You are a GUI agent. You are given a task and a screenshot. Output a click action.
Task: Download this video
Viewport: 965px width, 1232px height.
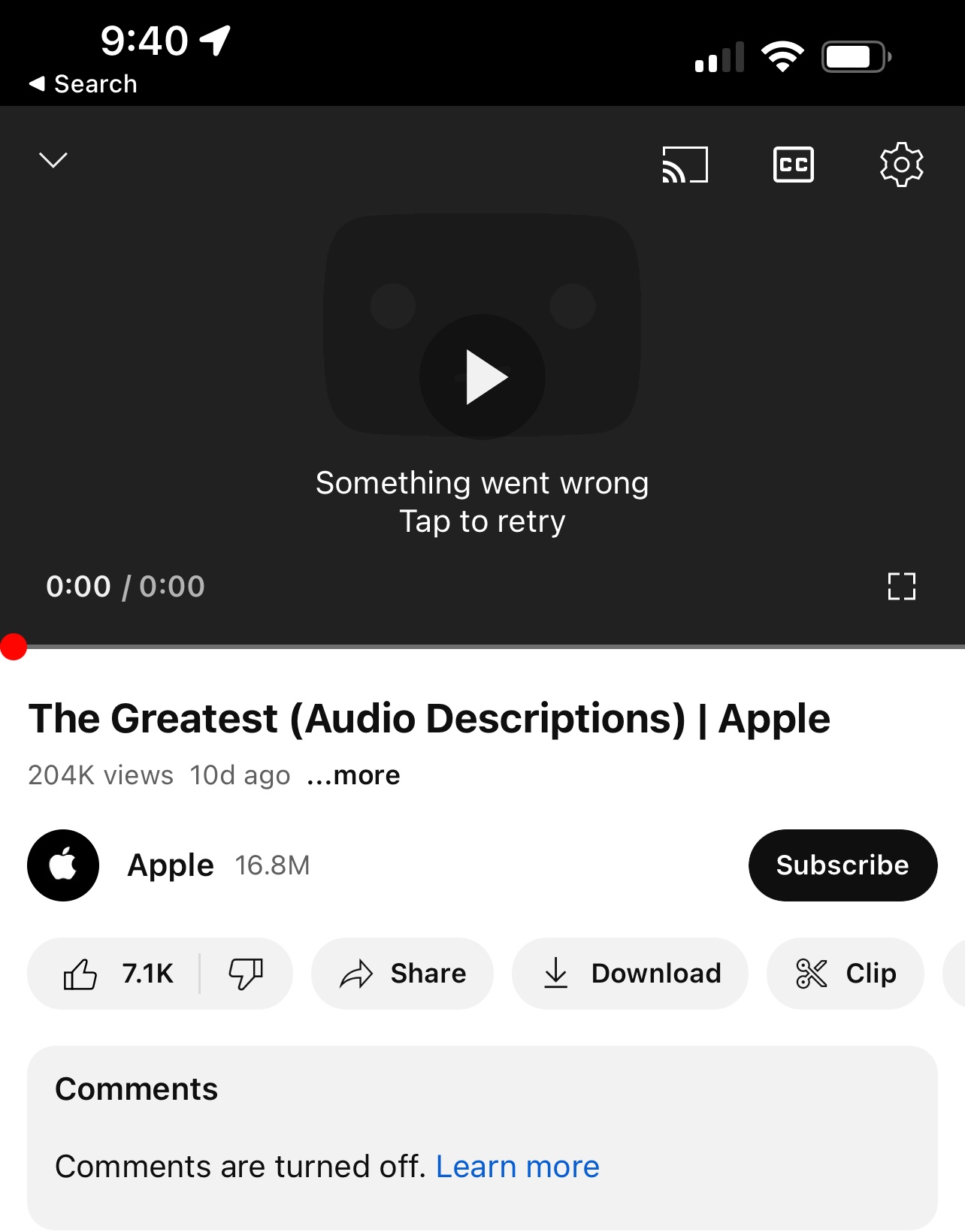[x=629, y=973]
